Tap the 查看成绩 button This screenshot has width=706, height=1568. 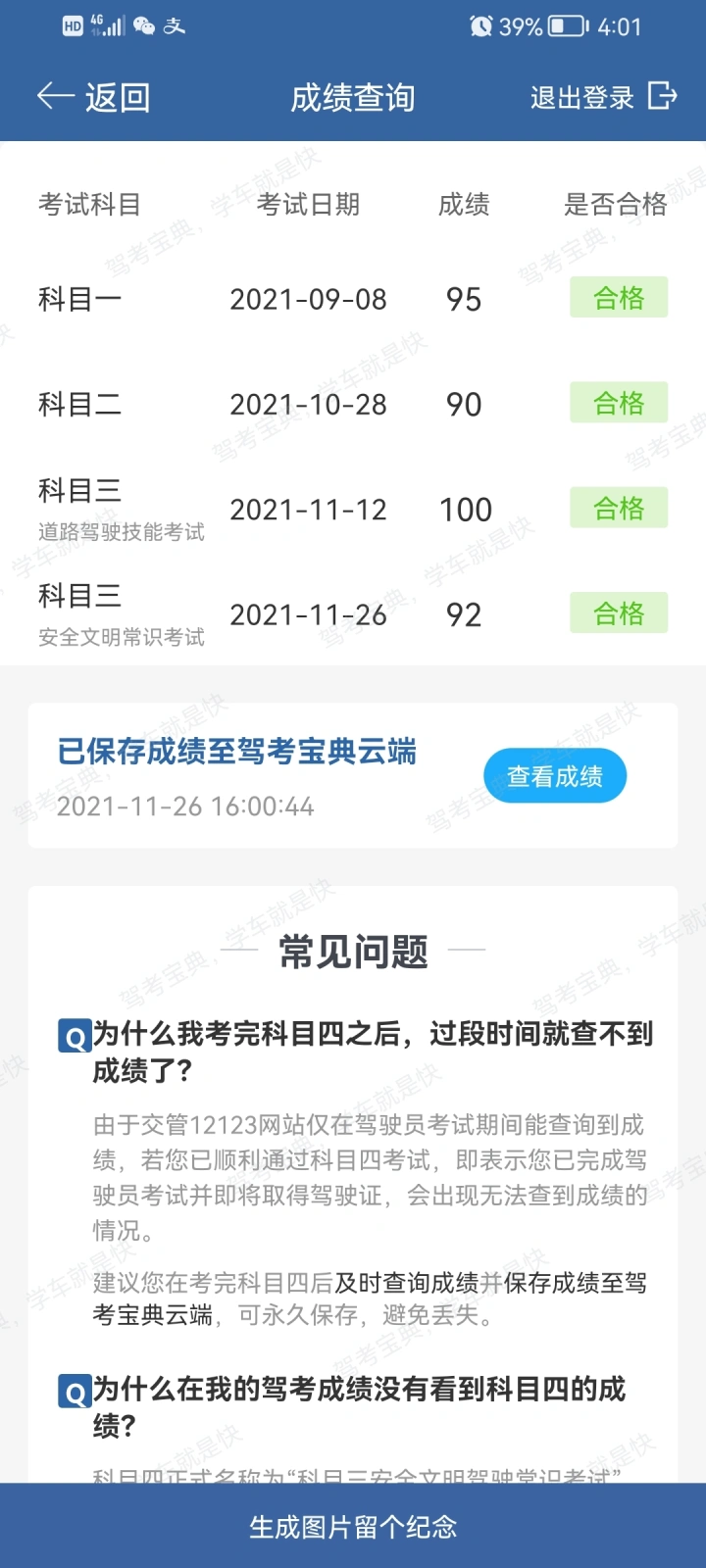point(554,776)
